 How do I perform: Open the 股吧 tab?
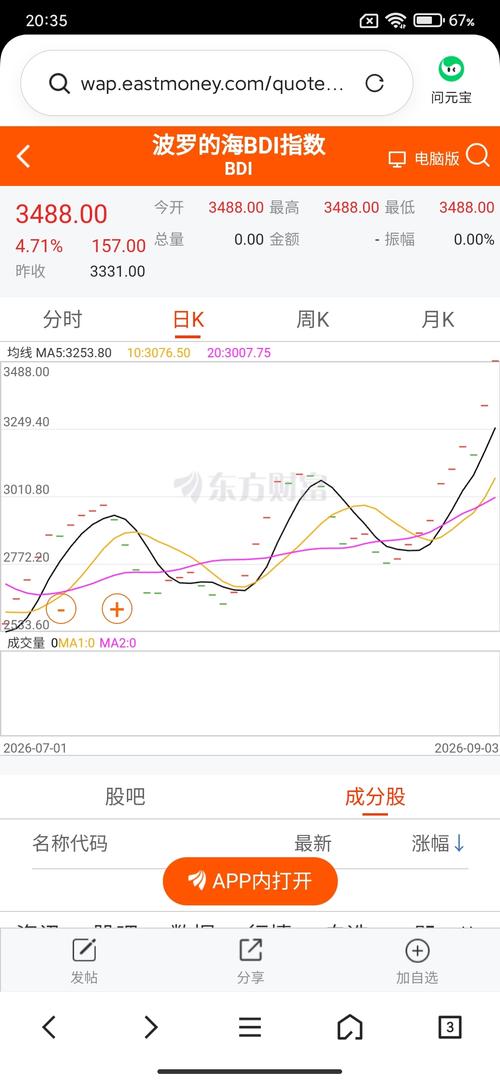[125, 796]
